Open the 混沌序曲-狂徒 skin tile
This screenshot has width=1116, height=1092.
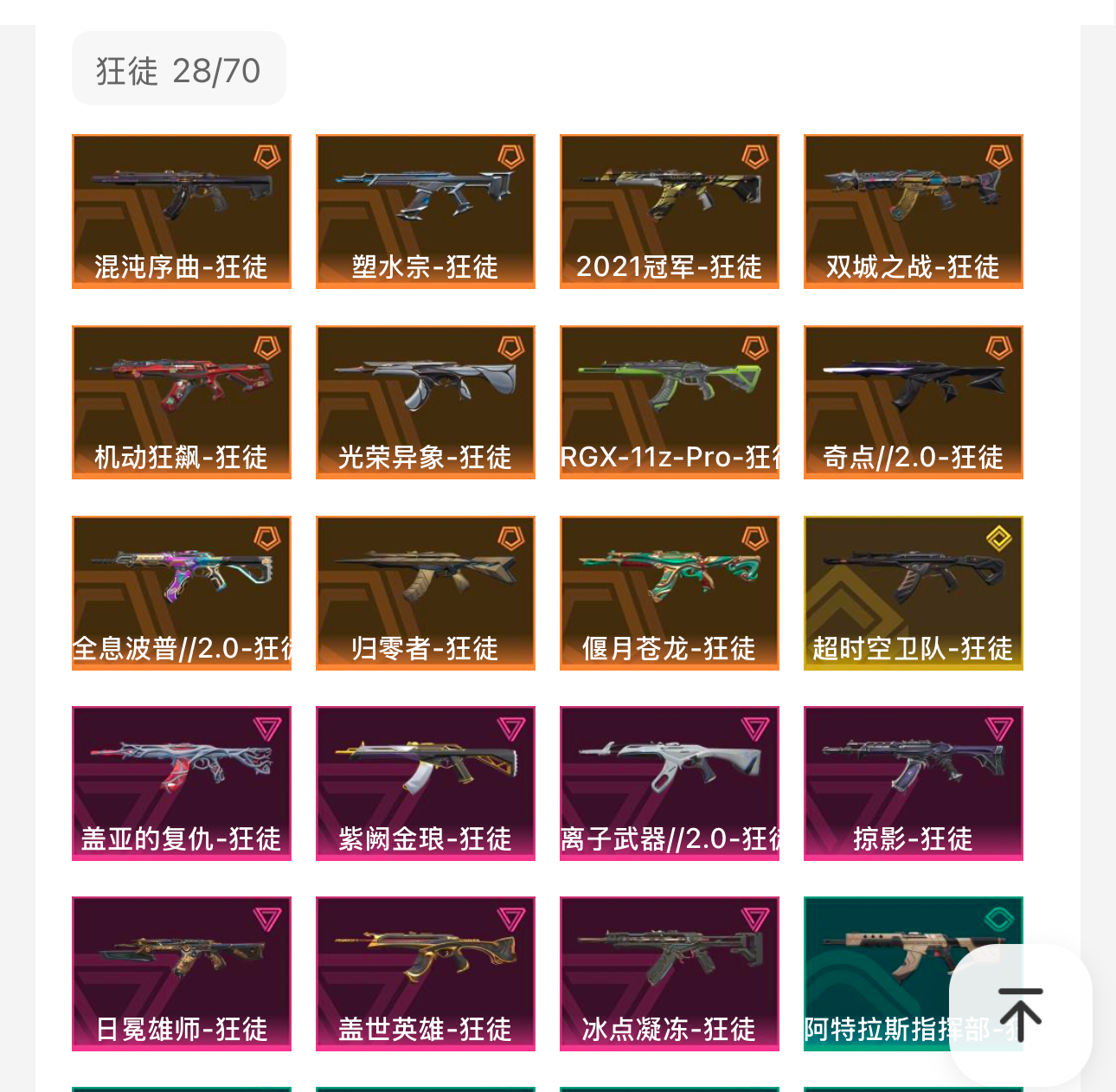[182, 211]
